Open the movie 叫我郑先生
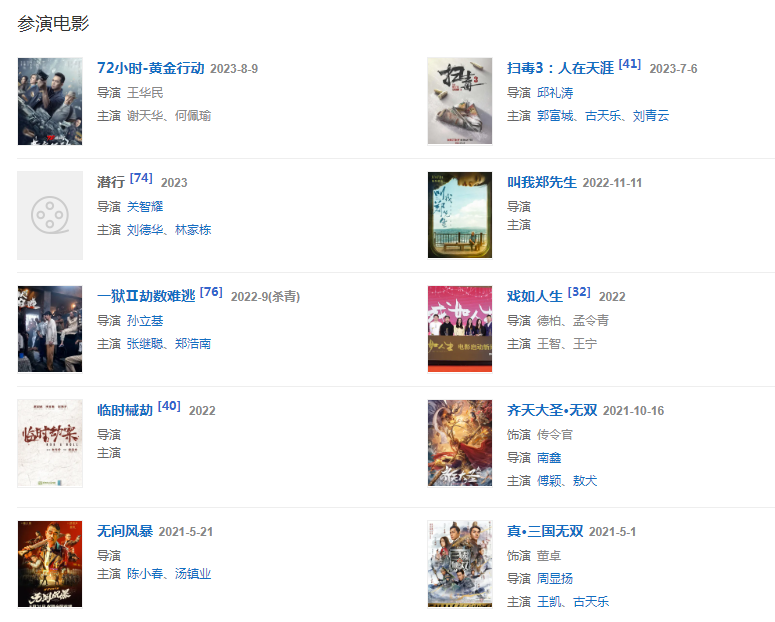The width and height of the screenshot is (775, 622). [541, 182]
